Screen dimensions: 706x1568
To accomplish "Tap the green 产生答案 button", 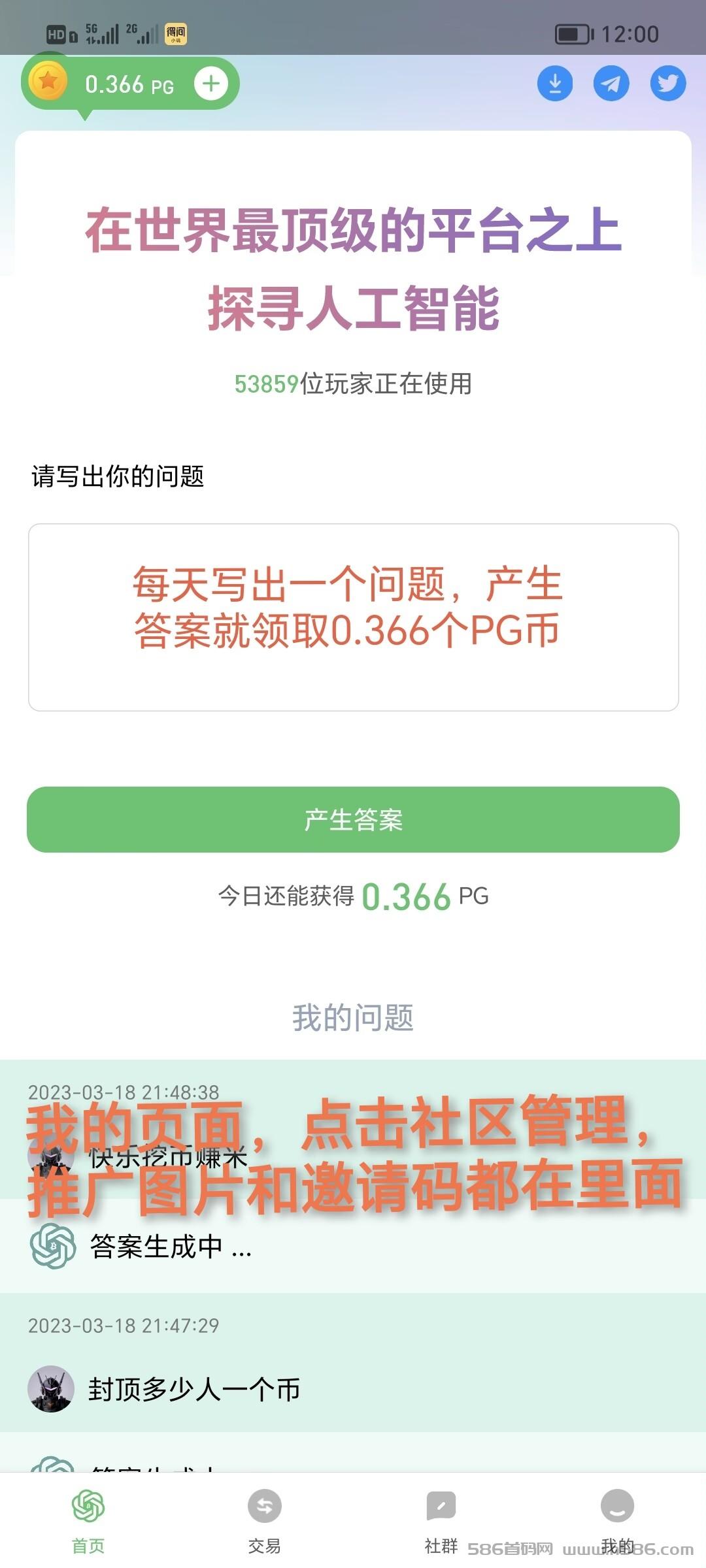I will (353, 819).
